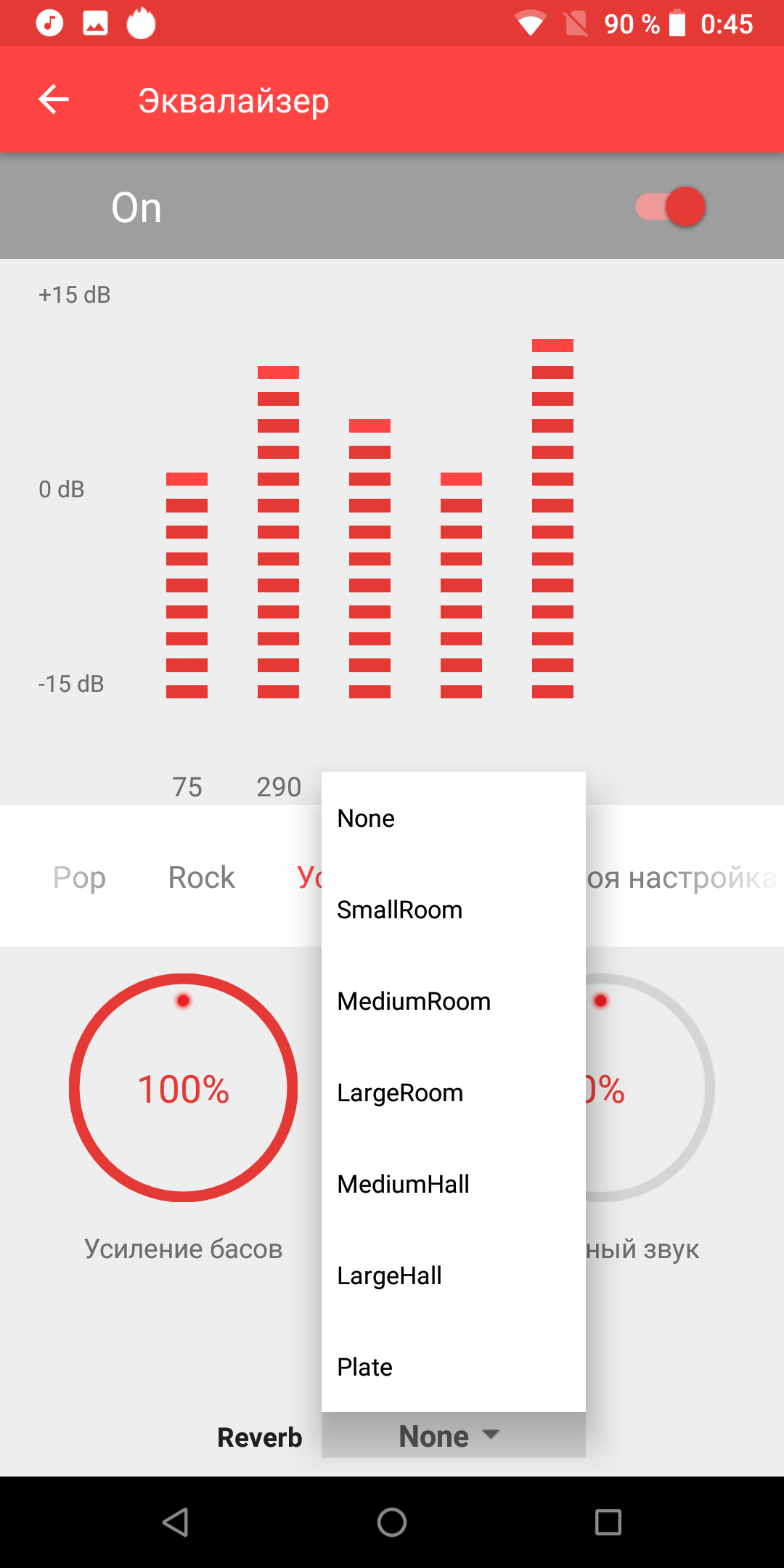Tap the system home button

click(x=392, y=1522)
